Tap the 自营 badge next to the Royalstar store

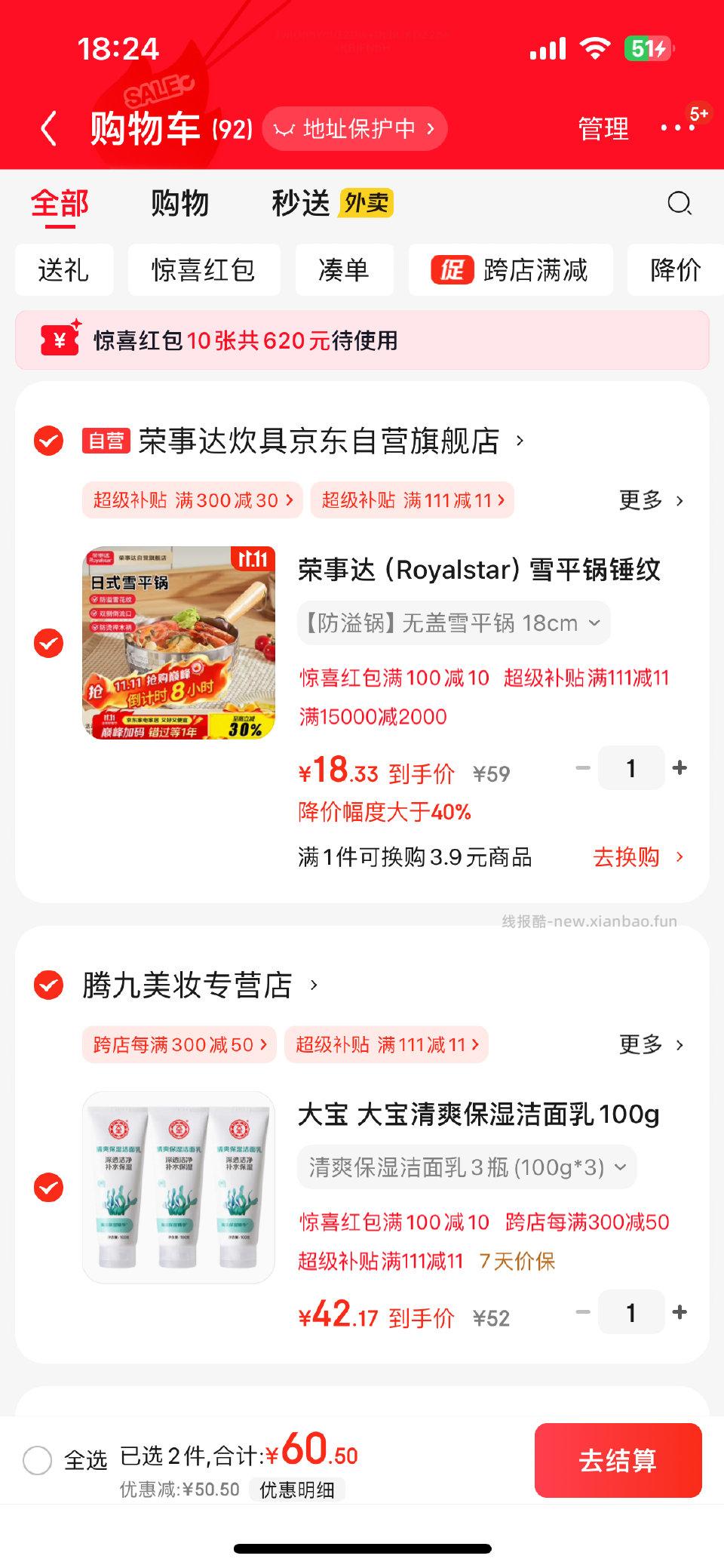104,442
